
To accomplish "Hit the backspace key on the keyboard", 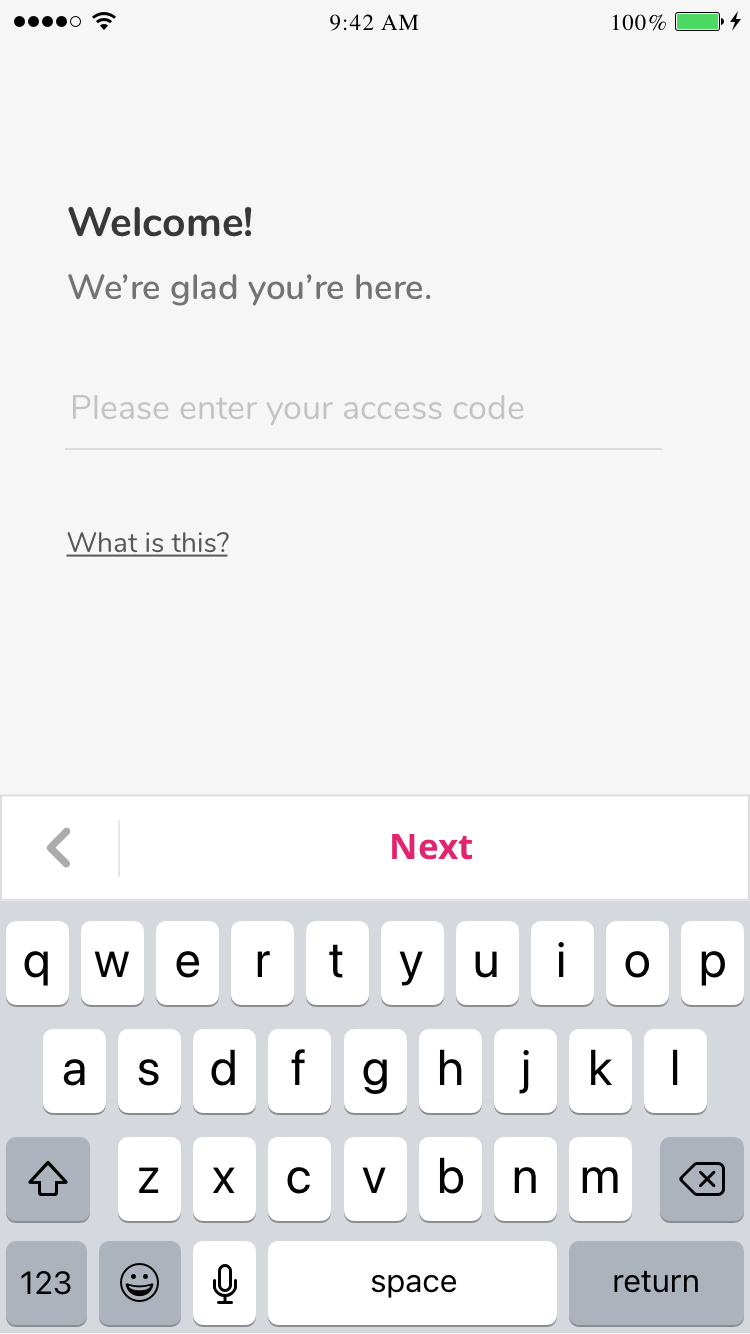I will (702, 1180).
